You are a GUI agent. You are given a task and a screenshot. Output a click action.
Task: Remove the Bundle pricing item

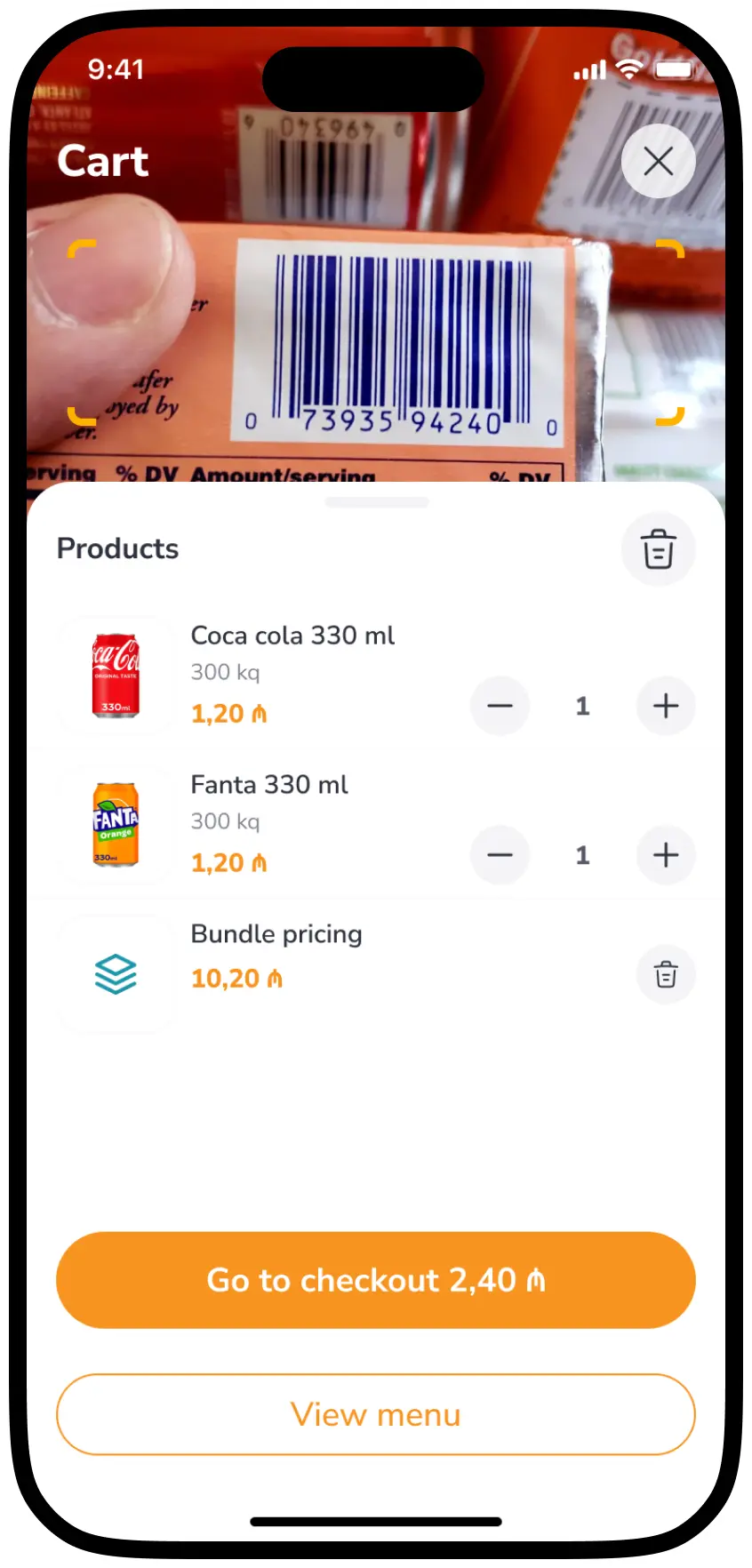[666, 974]
